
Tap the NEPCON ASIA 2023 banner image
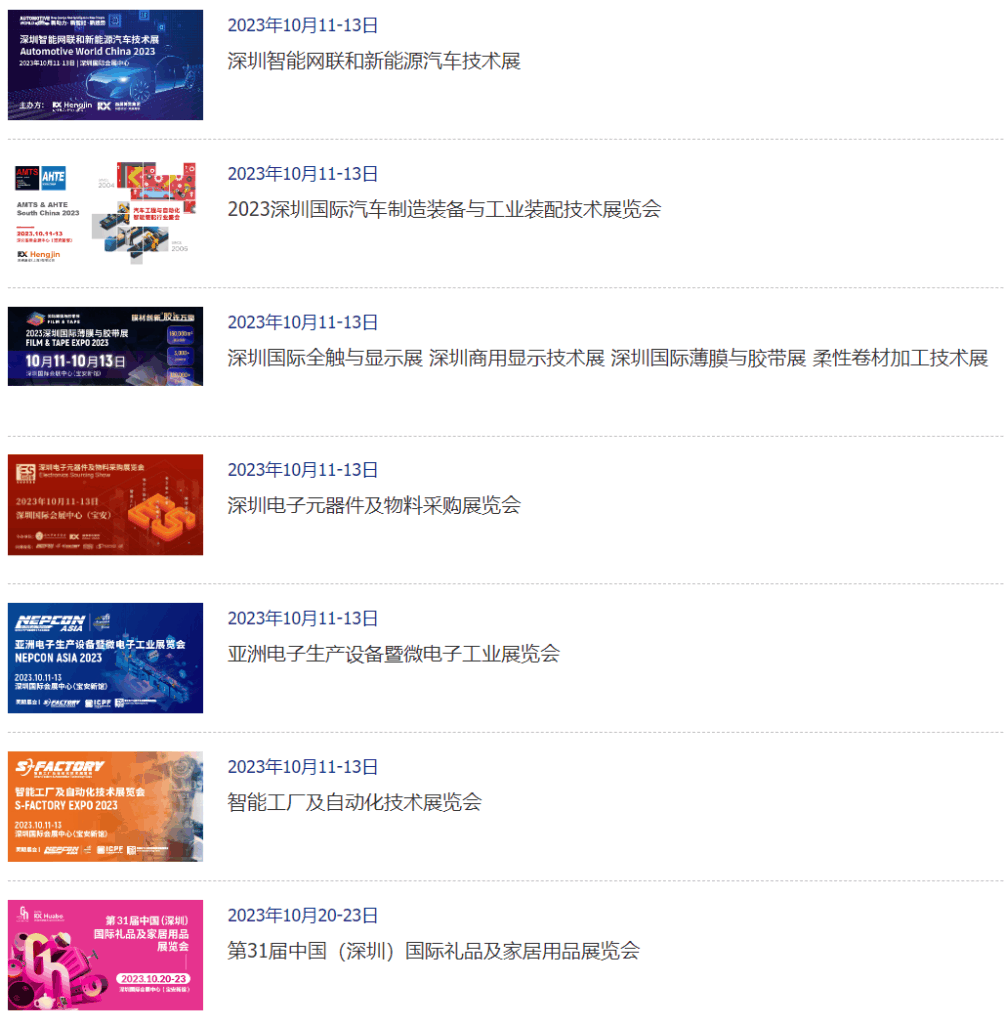[x=105, y=657]
